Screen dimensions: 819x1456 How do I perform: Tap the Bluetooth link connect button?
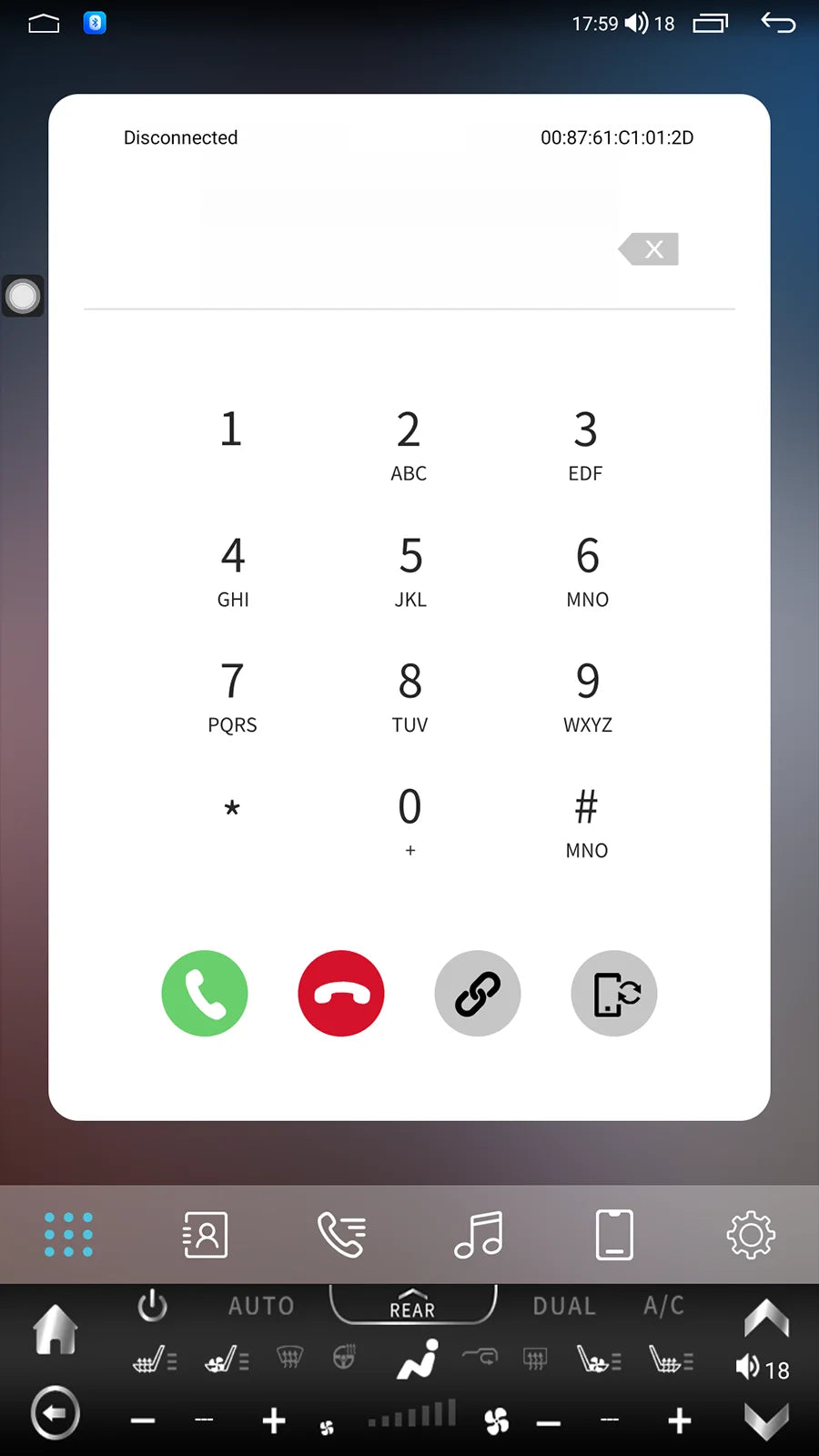point(478,994)
